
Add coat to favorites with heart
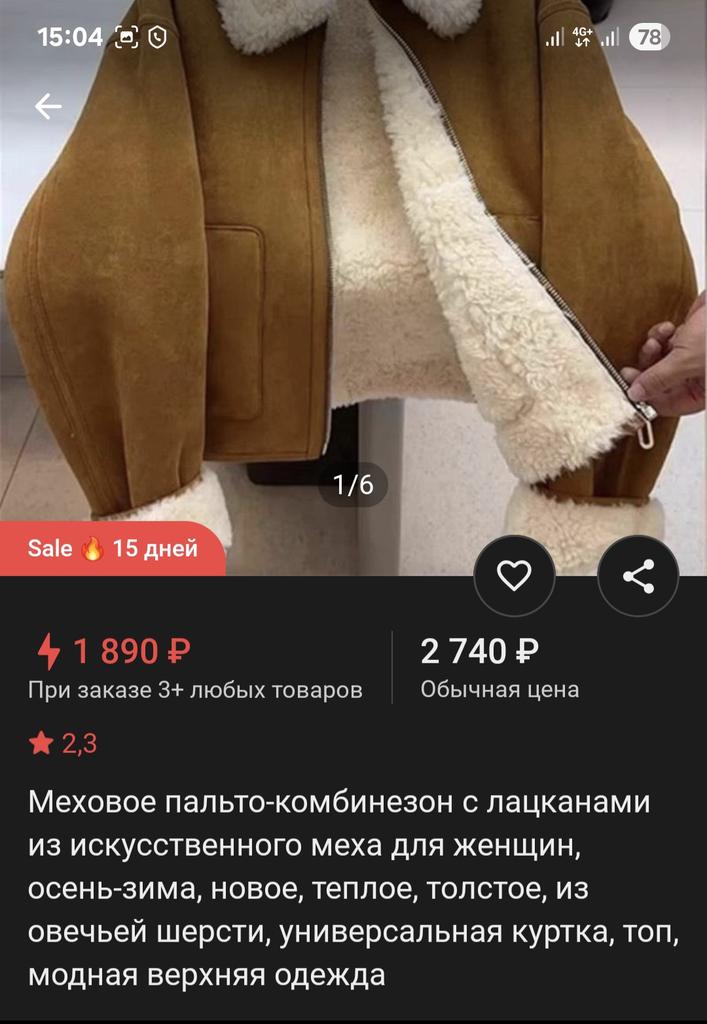tap(514, 576)
